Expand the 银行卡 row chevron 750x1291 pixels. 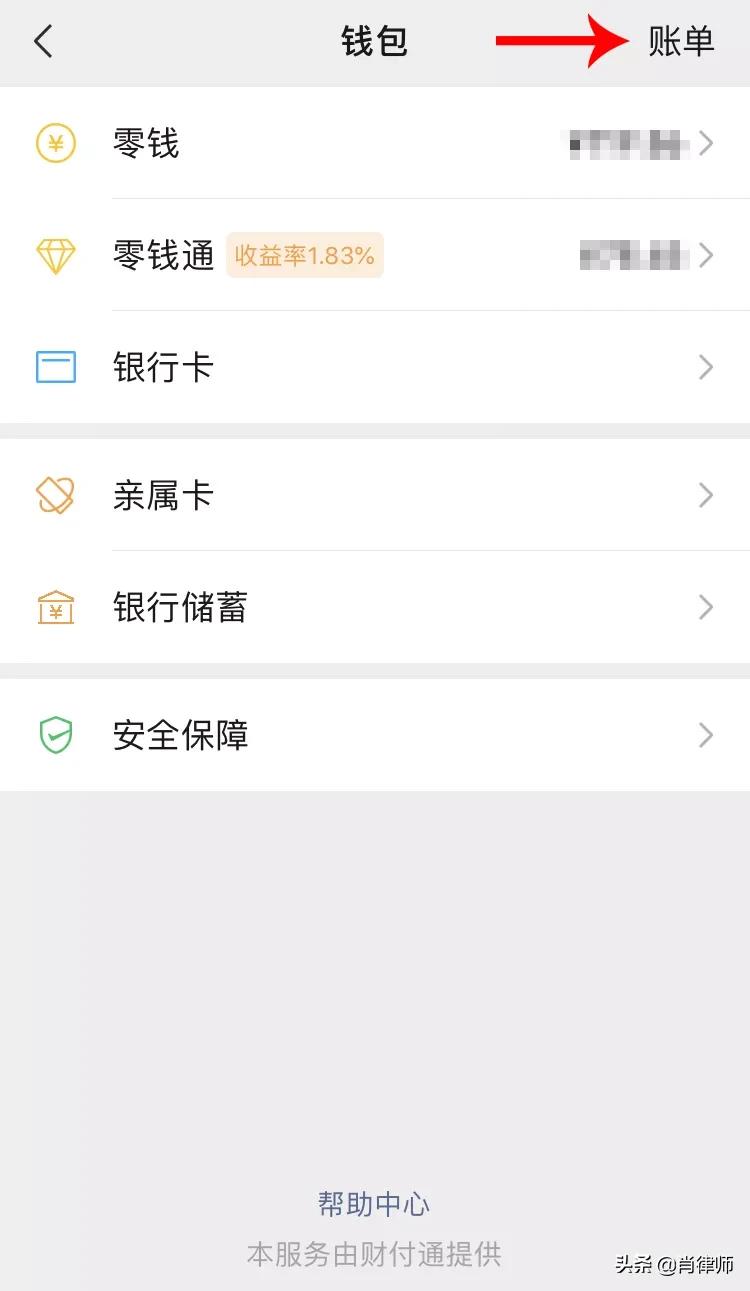coord(705,367)
